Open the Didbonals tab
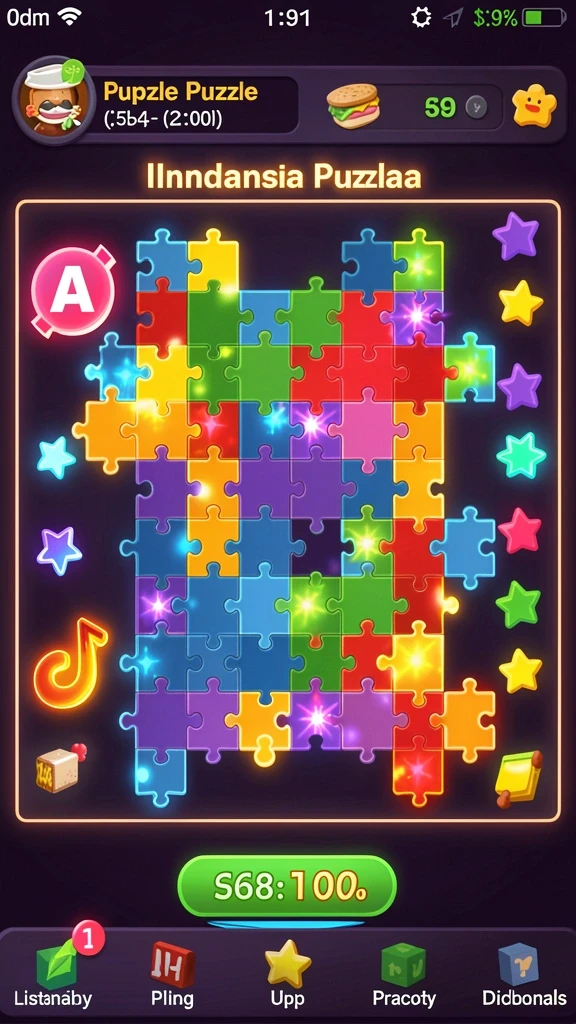This screenshot has height=1024, width=576. (x=524, y=974)
